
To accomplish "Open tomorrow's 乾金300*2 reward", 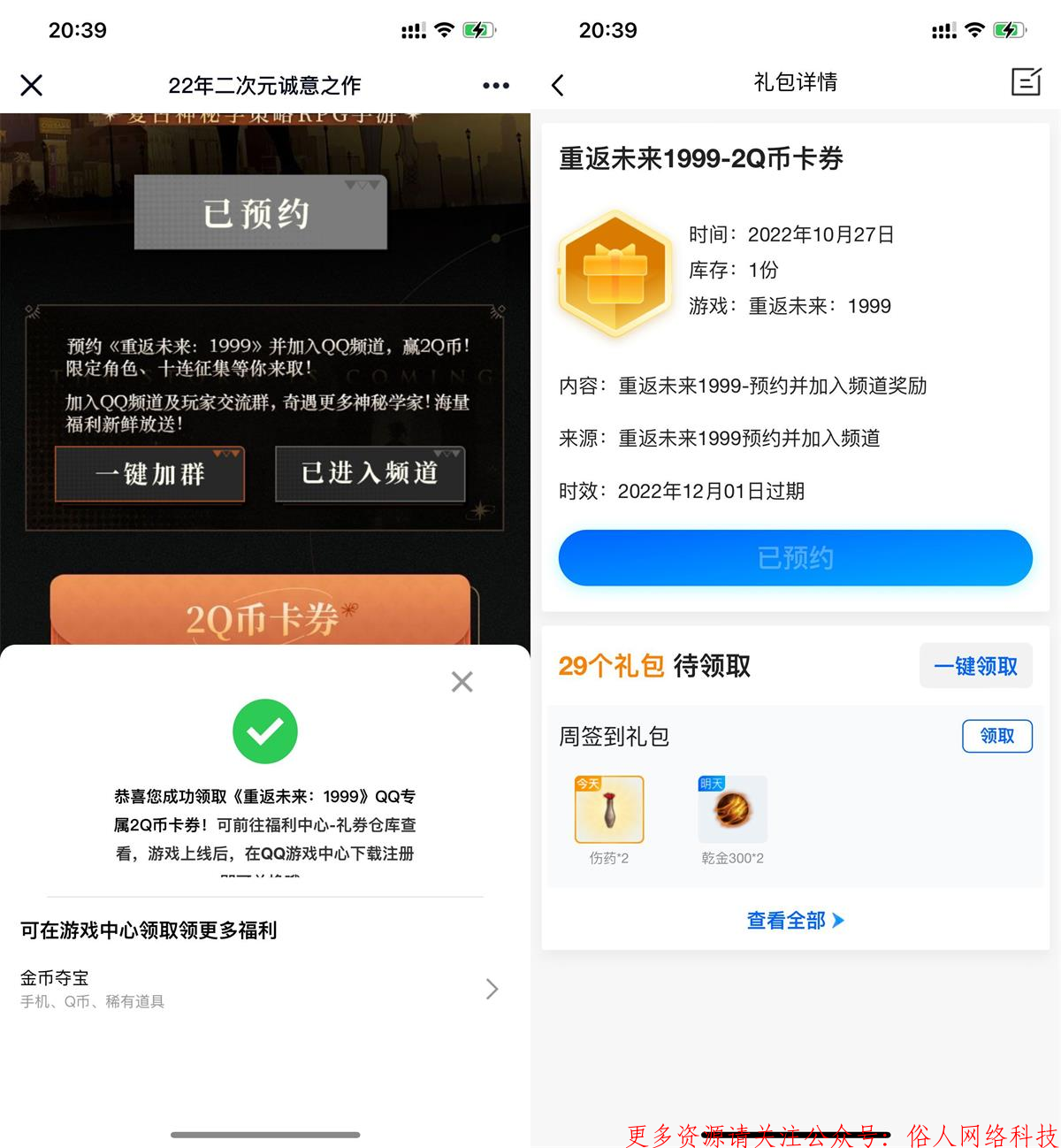I will click(x=732, y=809).
